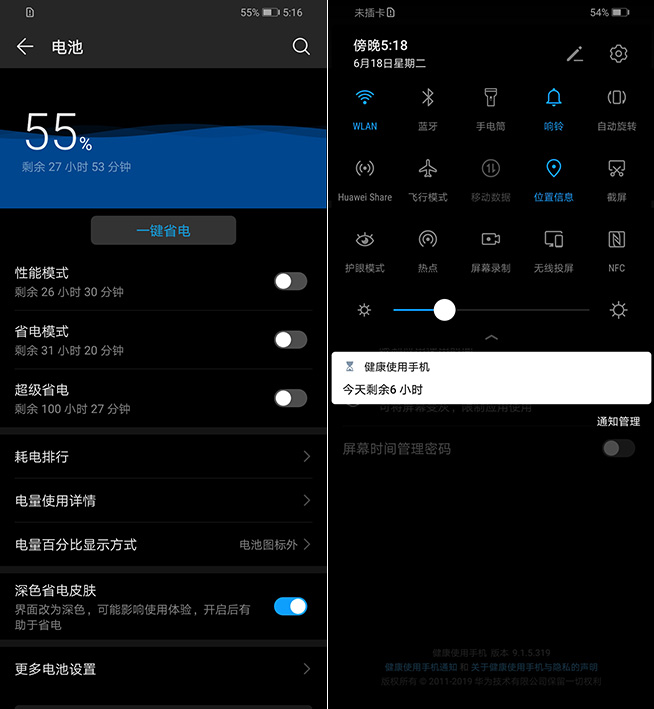This screenshot has width=654, height=709.
Task: Open settings gear in notification panel
Action: coord(618,54)
